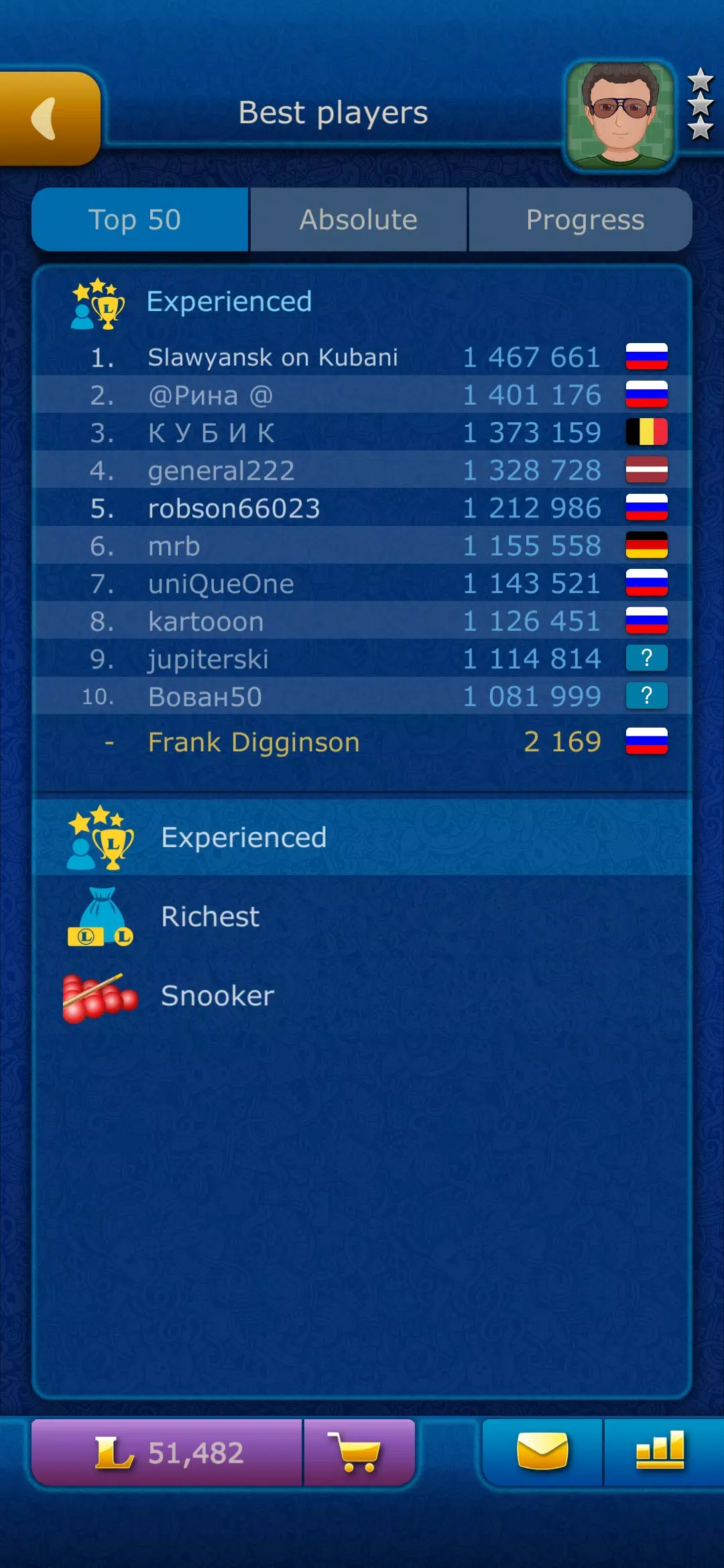Switch to the Progress tab
Image resolution: width=724 pixels, height=1568 pixels.
[x=580, y=219]
